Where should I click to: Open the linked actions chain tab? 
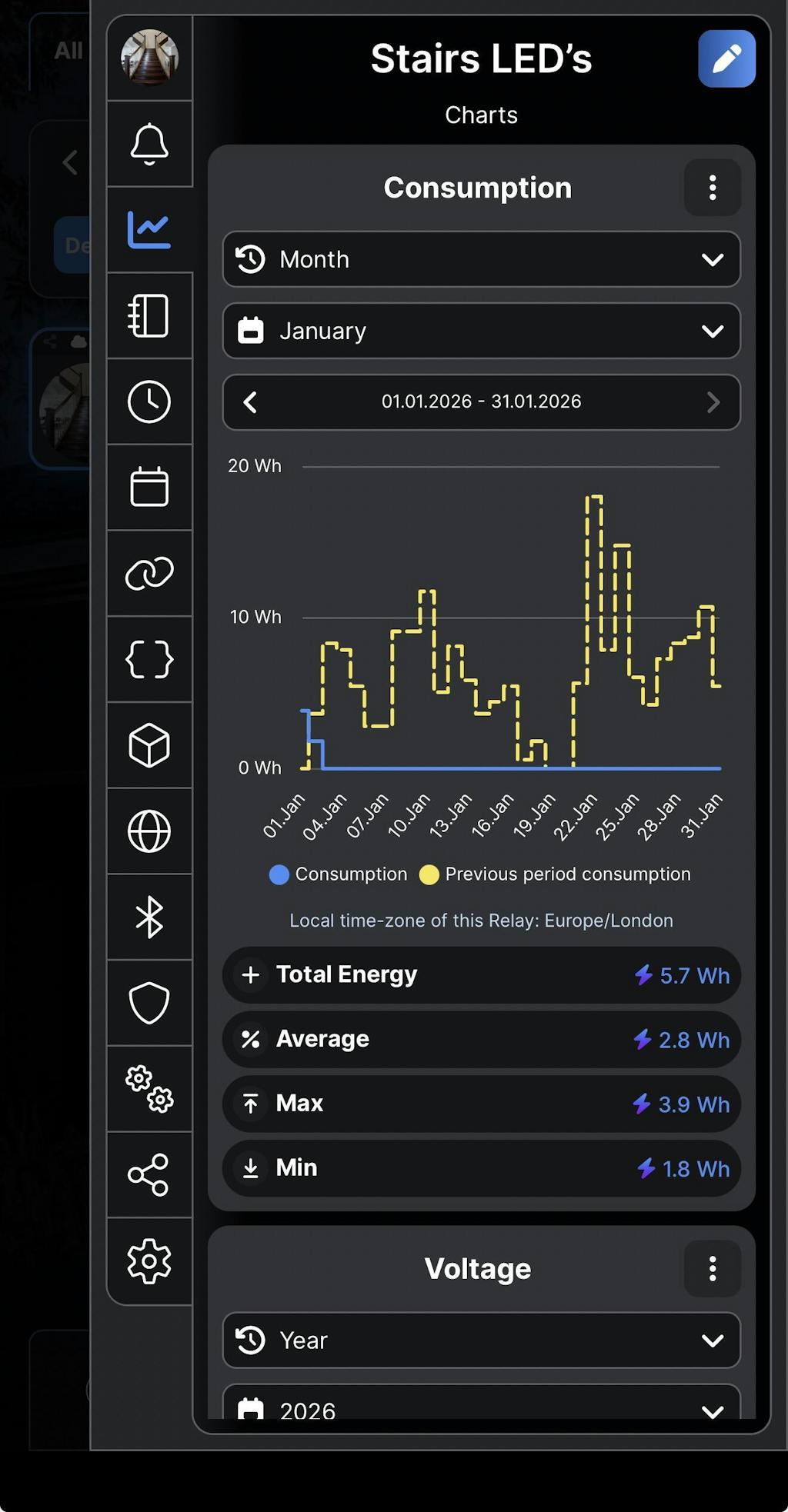point(149,574)
